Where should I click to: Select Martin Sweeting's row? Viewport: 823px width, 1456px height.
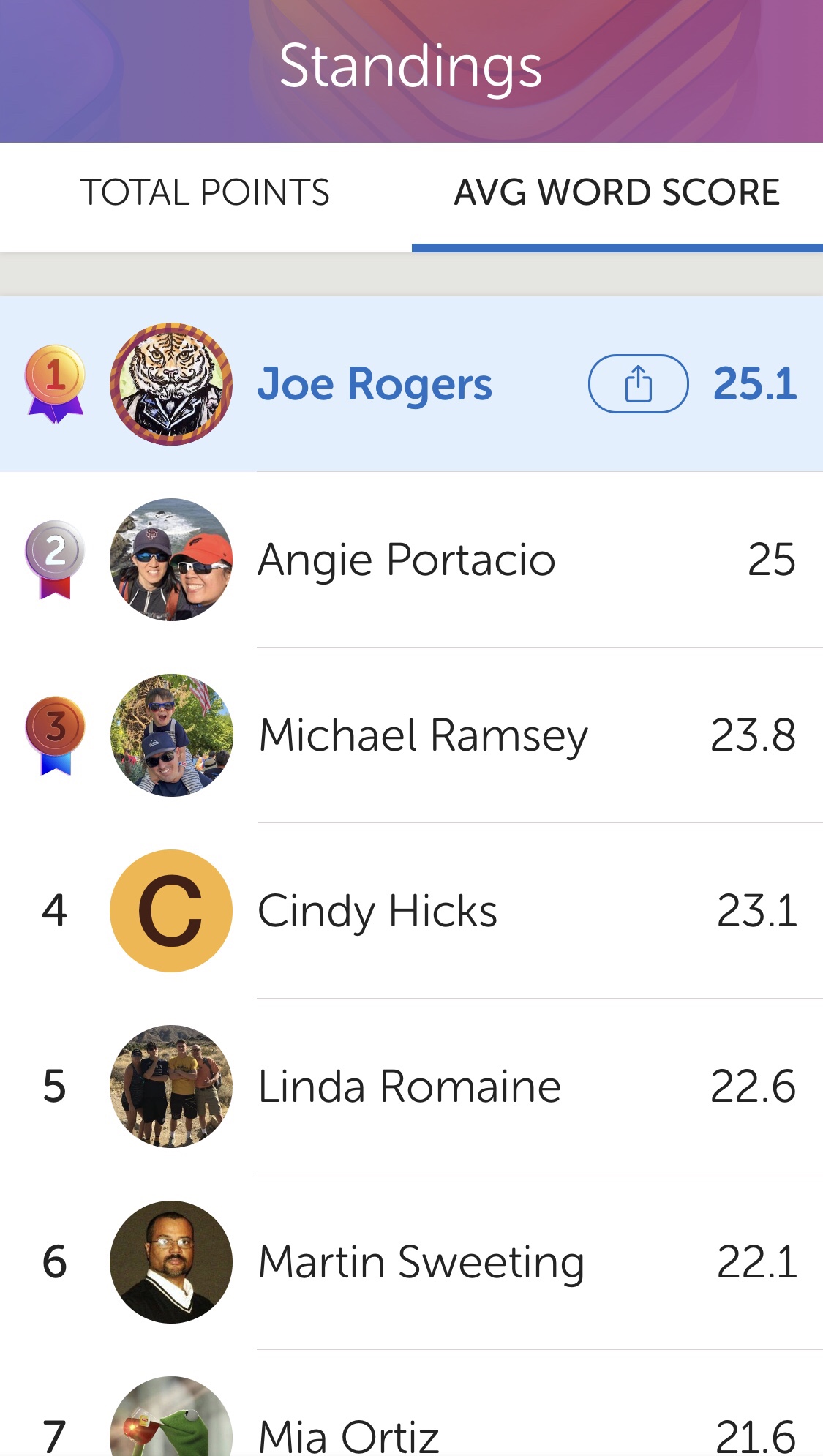tap(421, 1262)
